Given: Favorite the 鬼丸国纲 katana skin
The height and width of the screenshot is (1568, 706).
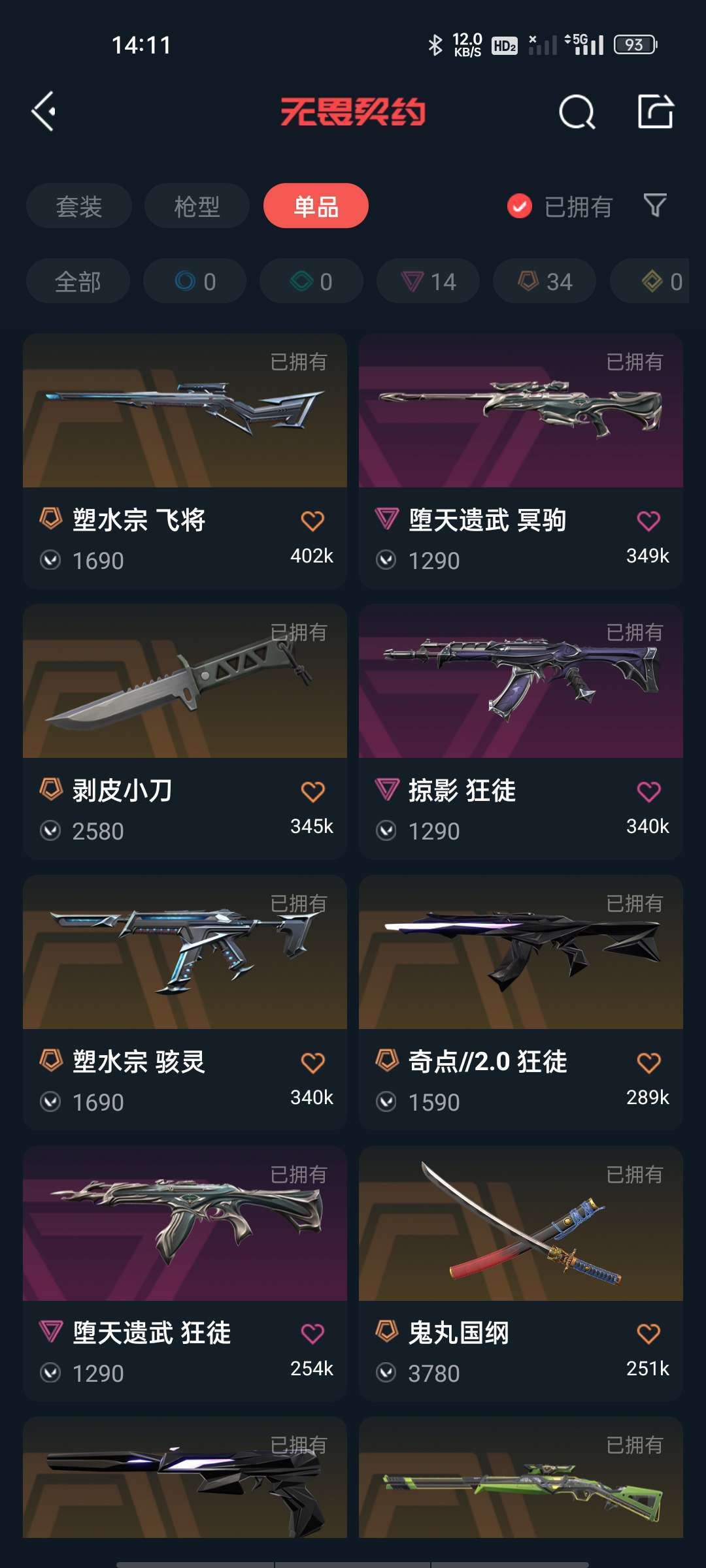Looking at the screenshot, I should pos(648,1333).
